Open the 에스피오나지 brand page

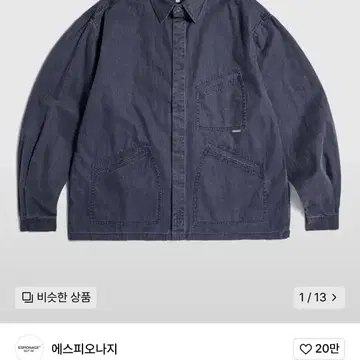(x=84, y=349)
